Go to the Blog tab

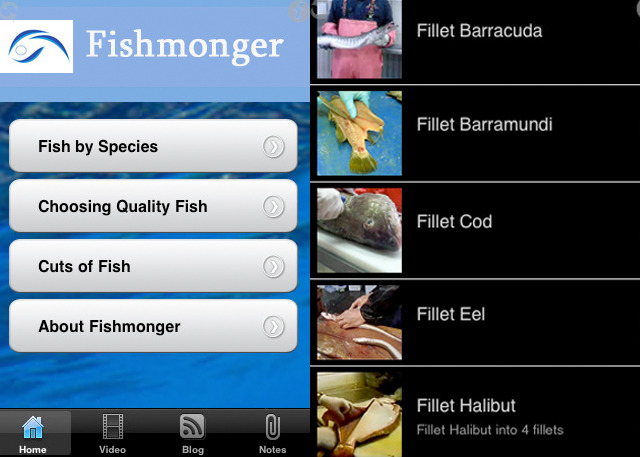(193, 434)
